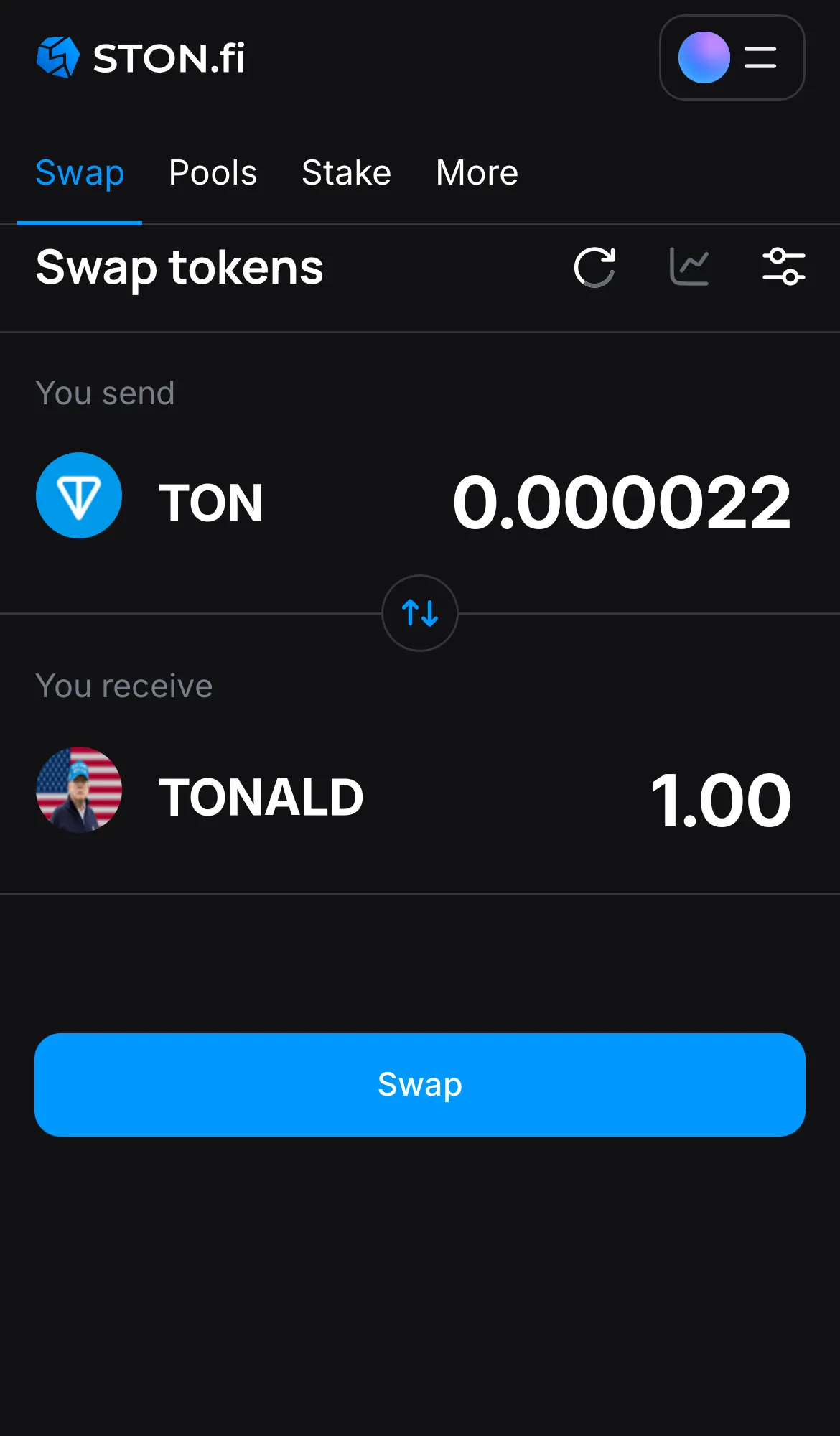The height and width of the screenshot is (1436, 840).
Task: Reverse swap direction with the arrows icon
Action: (420, 614)
